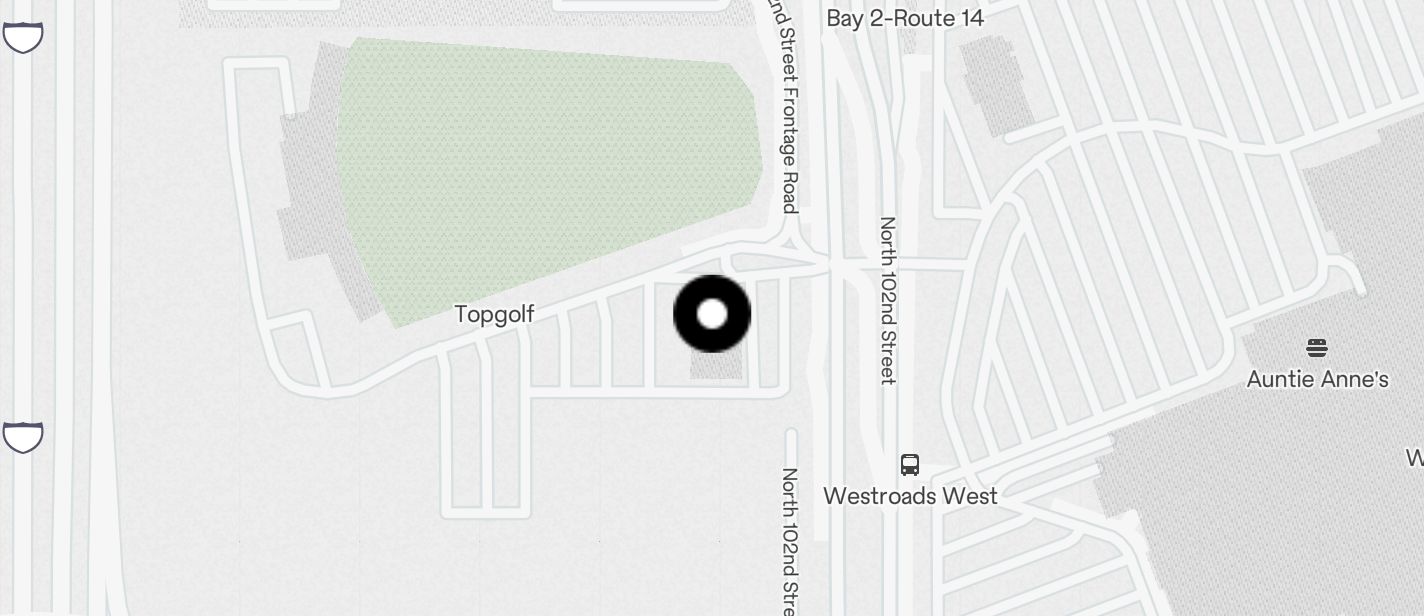The width and height of the screenshot is (1424, 616).
Task: Select the Westroads West bus stop
Action: [910, 465]
